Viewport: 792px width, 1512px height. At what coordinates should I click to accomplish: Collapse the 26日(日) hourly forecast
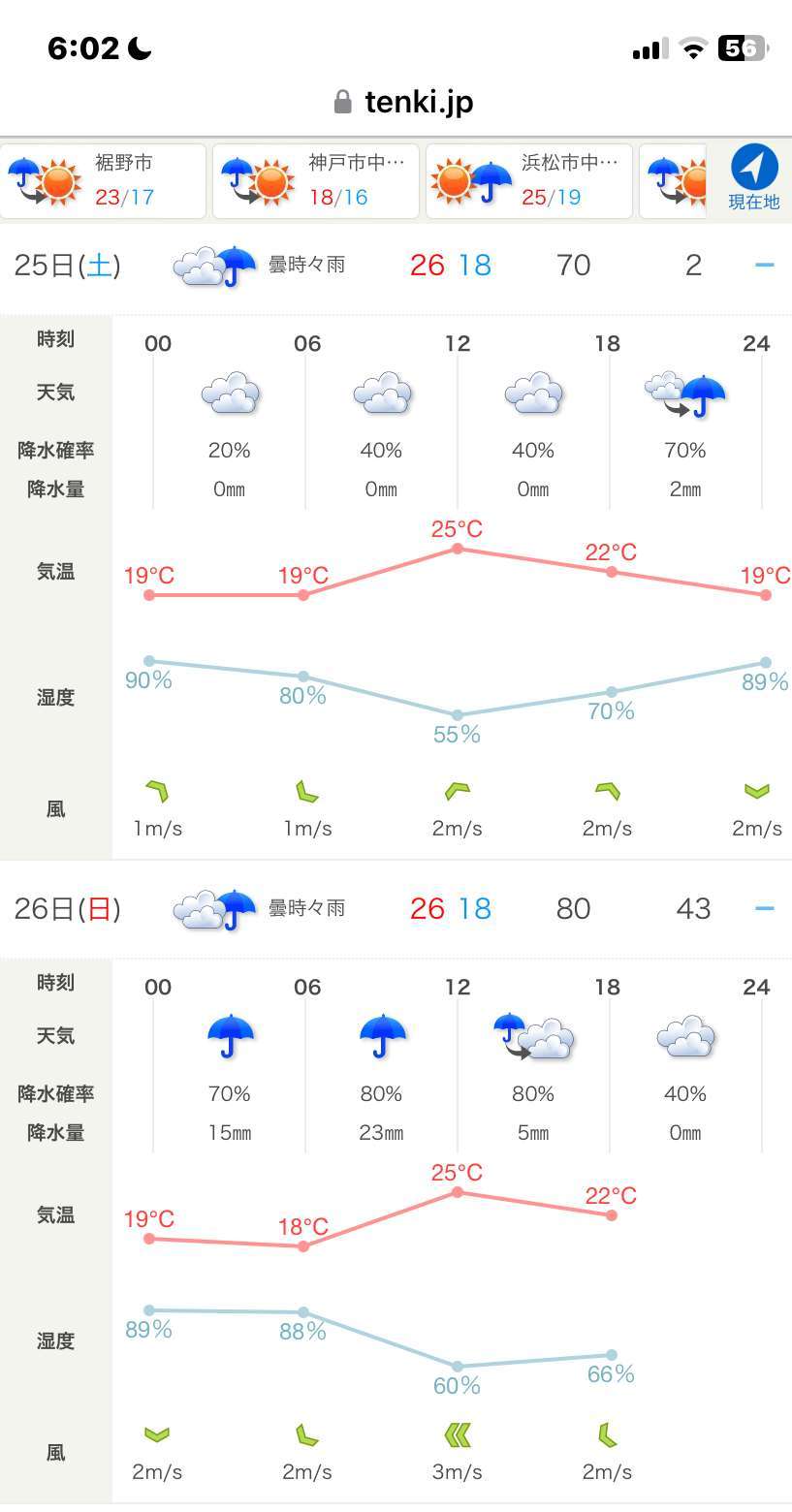click(x=764, y=908)
